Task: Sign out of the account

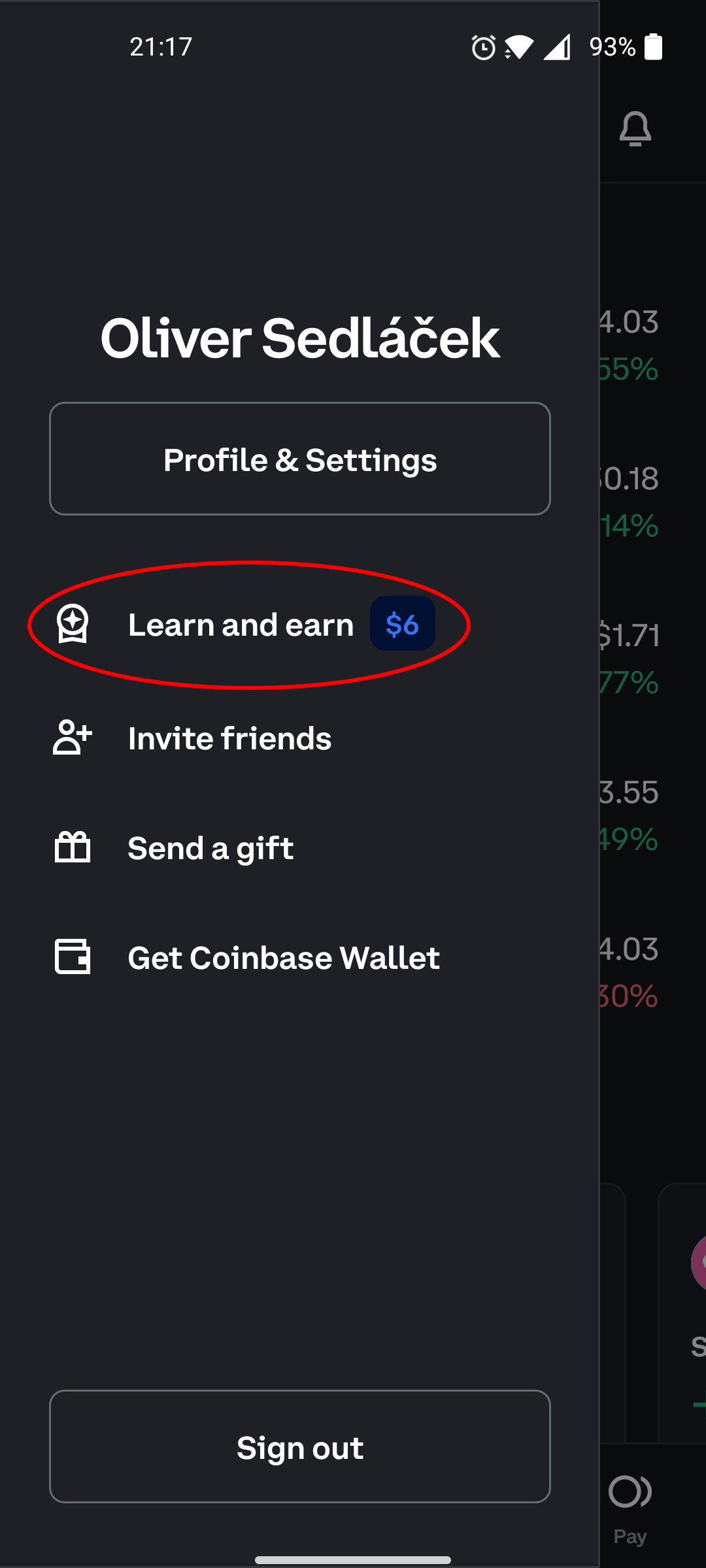Action: click(x=300, y=1446)
